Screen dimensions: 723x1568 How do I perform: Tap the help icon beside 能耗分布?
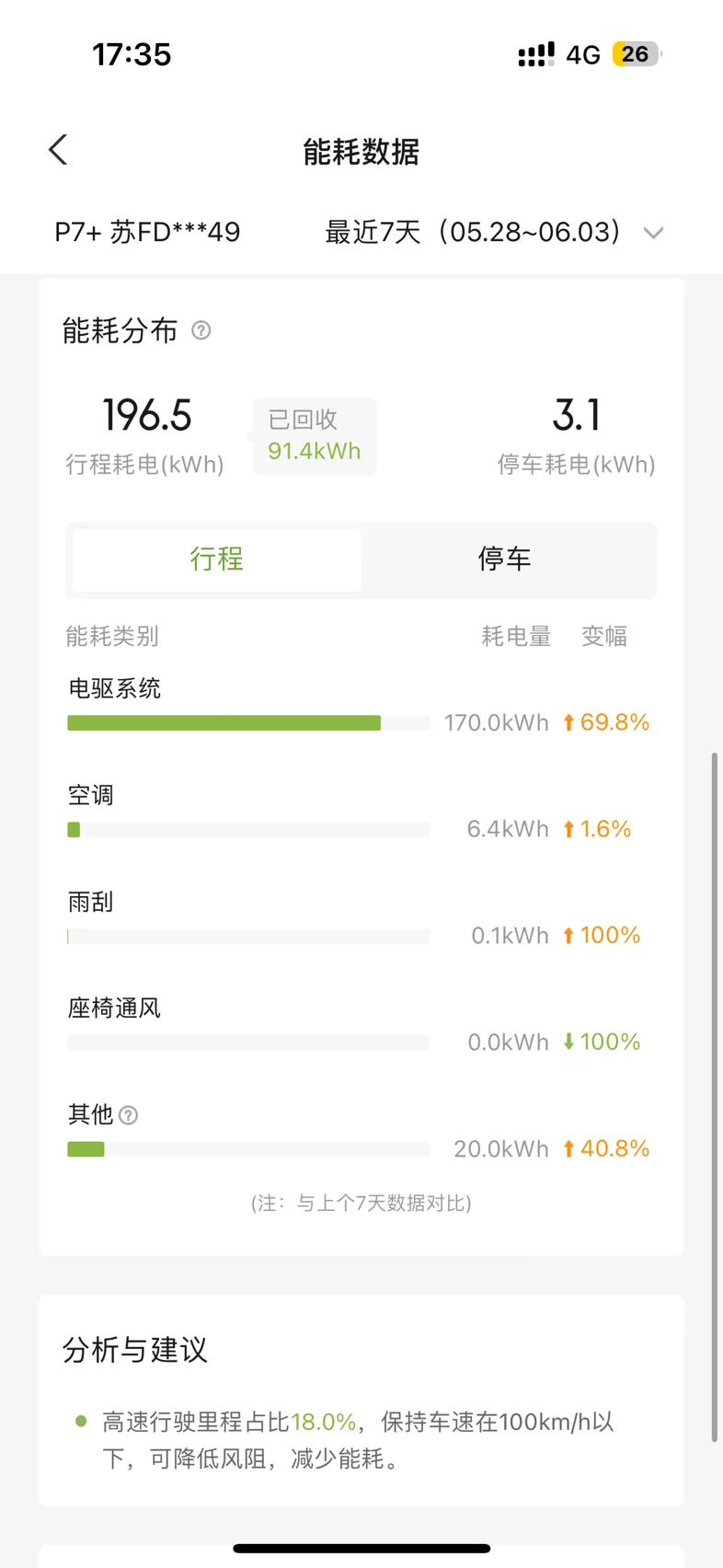pos(201,330)
